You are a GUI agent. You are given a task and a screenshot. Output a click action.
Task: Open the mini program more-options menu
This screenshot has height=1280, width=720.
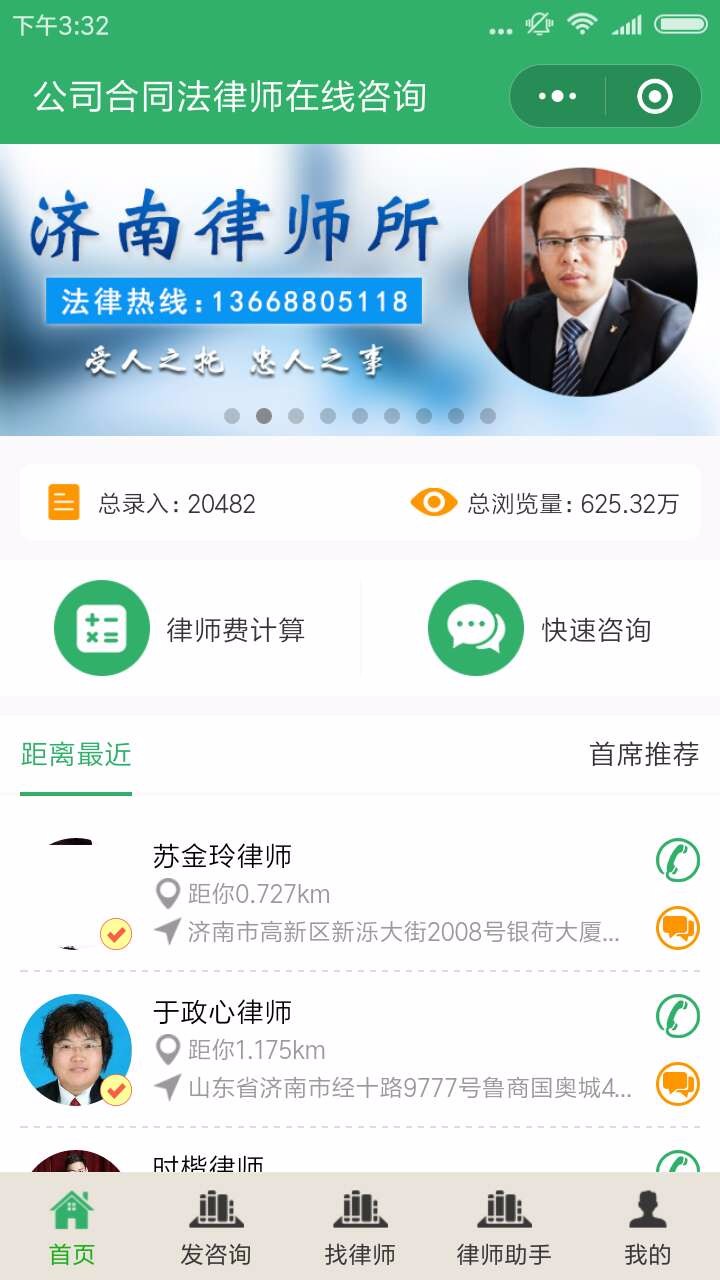(x=557, y=96)
